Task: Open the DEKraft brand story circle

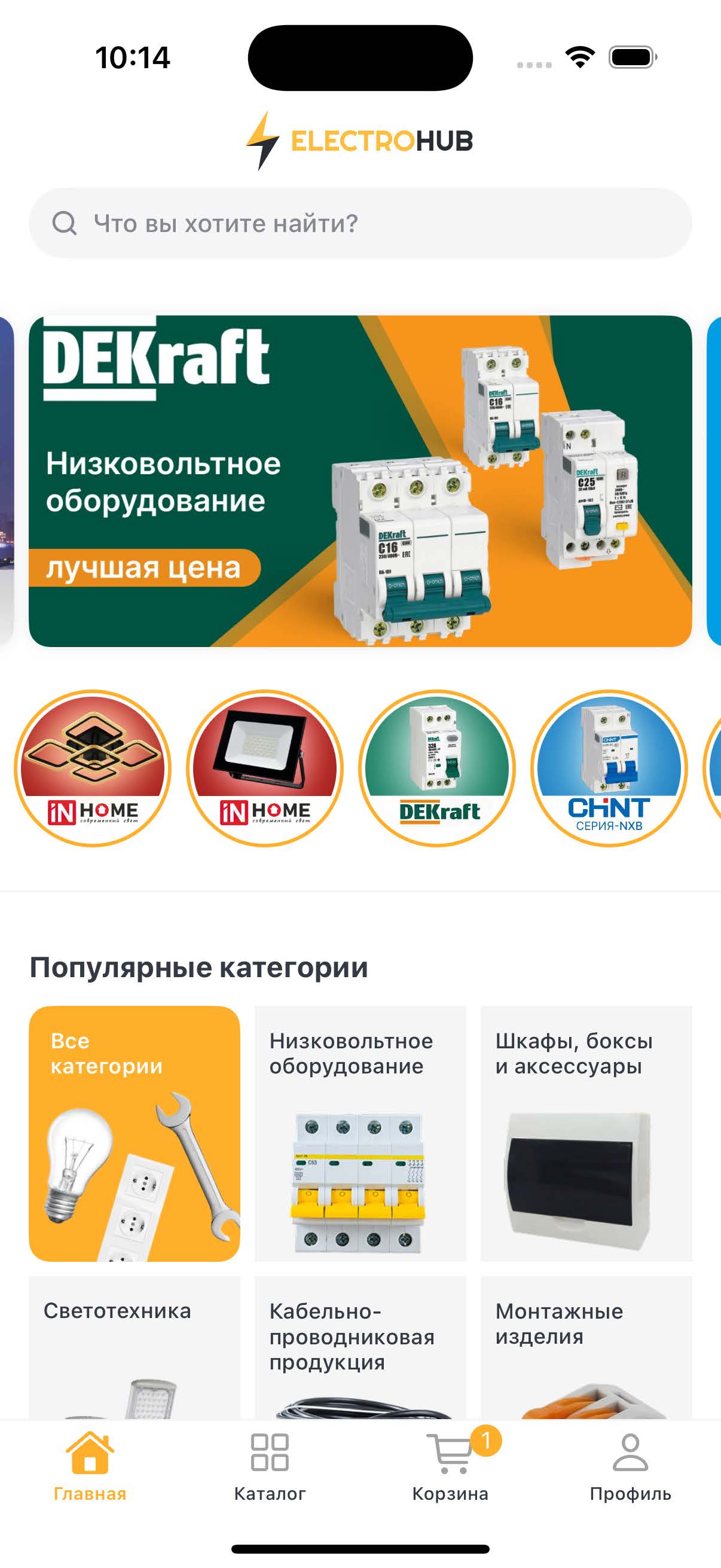Action: [x=437, y=768]
